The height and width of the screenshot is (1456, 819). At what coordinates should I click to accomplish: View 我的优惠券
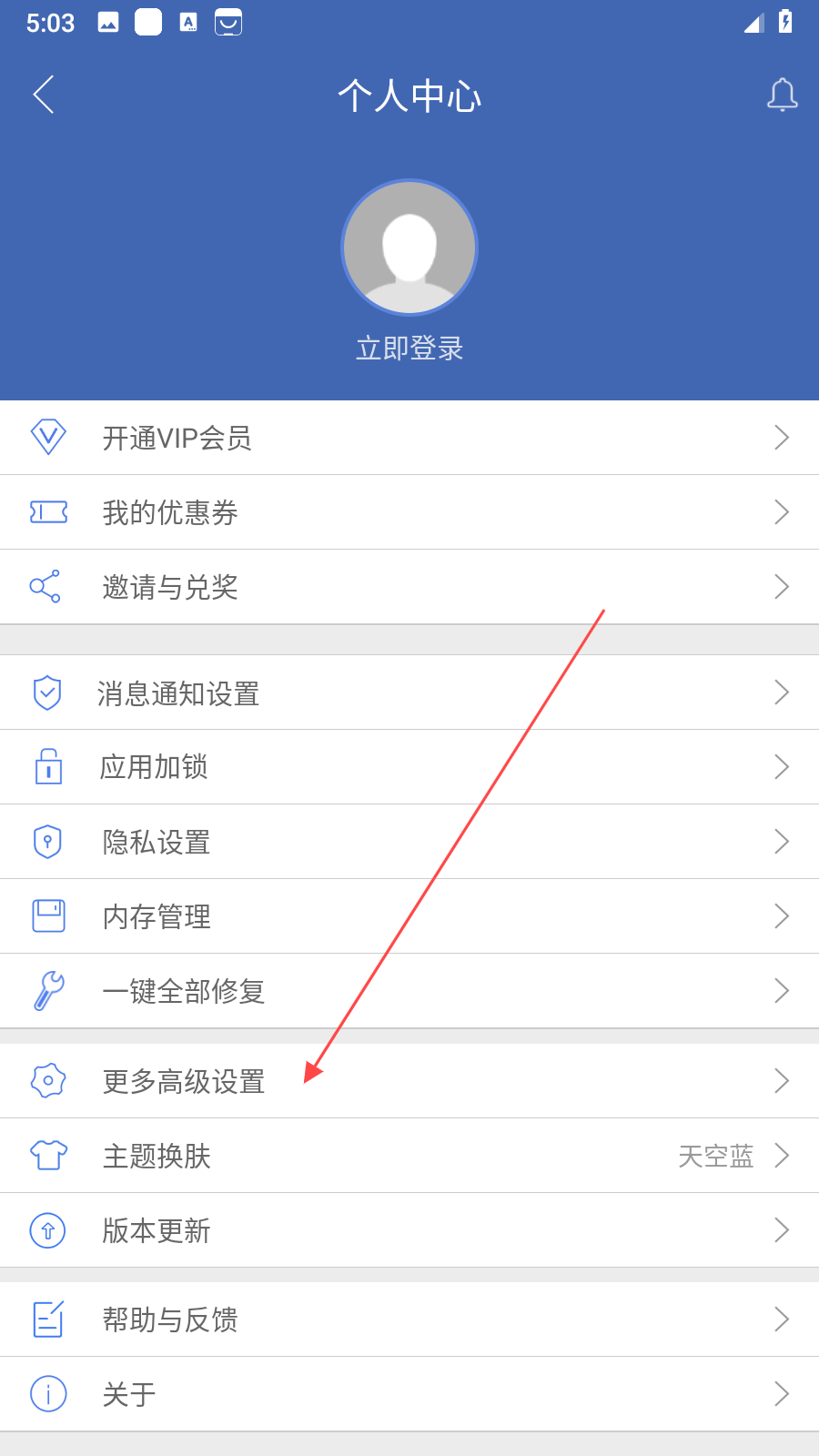point(409,512)
